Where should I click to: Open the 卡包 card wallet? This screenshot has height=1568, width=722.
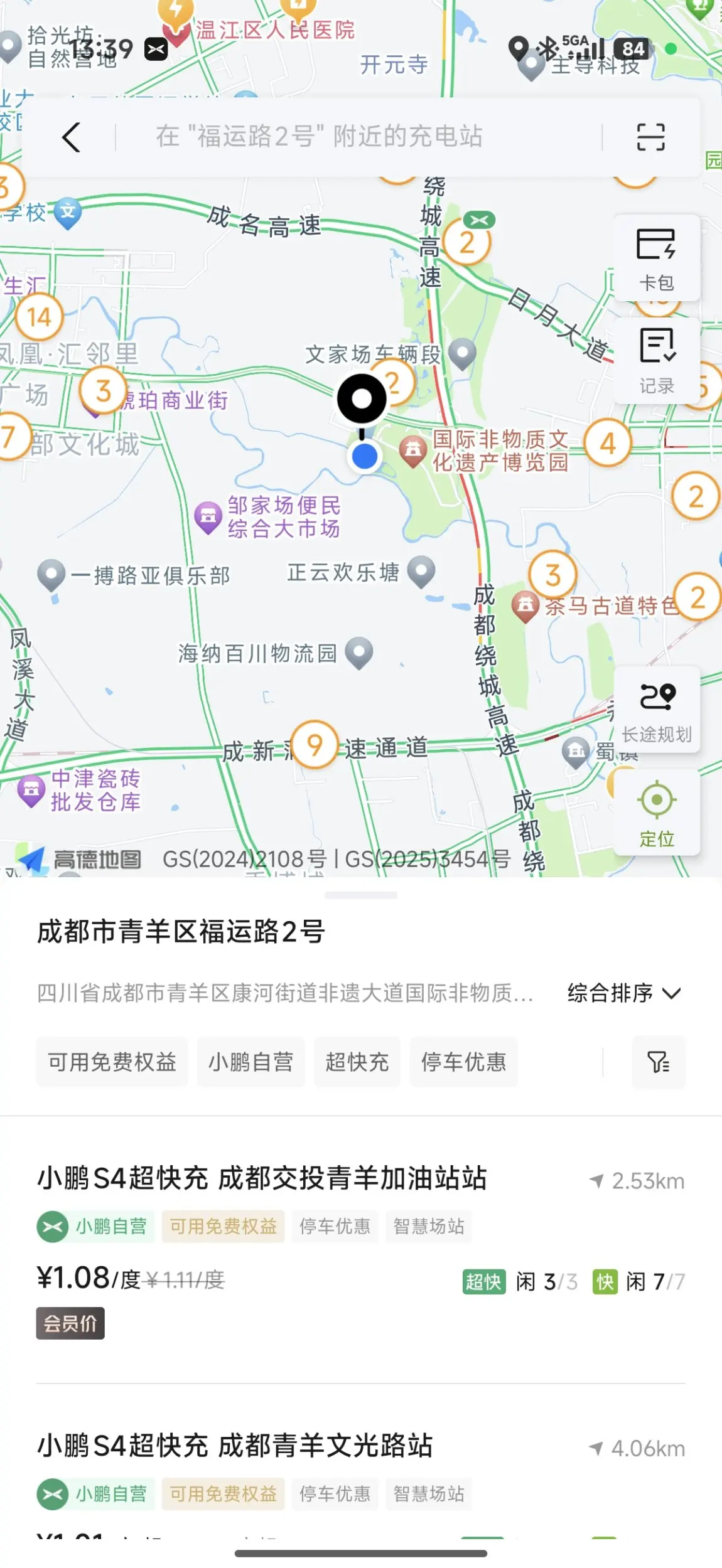(656, 259)
